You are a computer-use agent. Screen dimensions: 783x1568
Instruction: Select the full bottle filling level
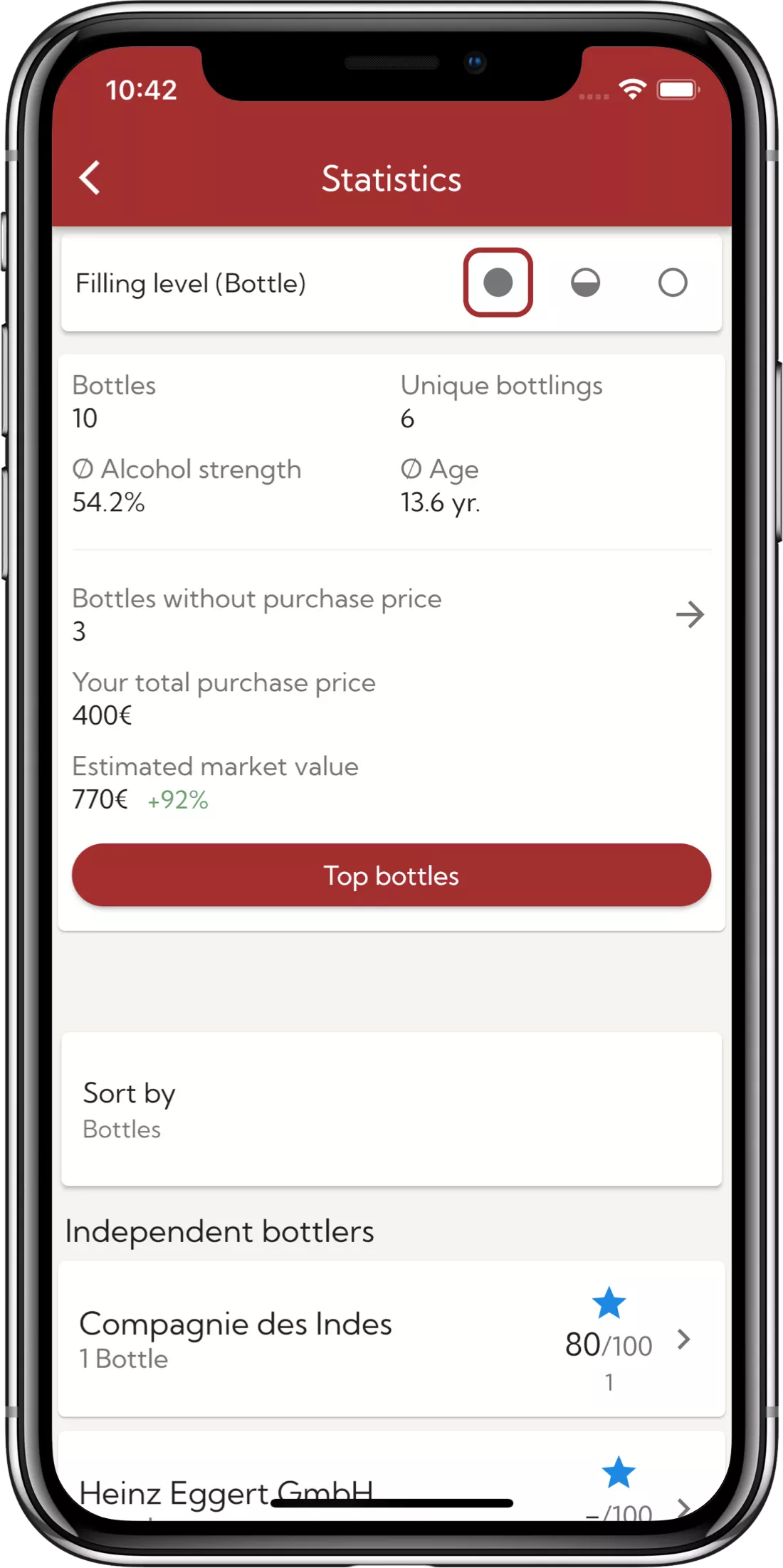[x=498, y=283]
